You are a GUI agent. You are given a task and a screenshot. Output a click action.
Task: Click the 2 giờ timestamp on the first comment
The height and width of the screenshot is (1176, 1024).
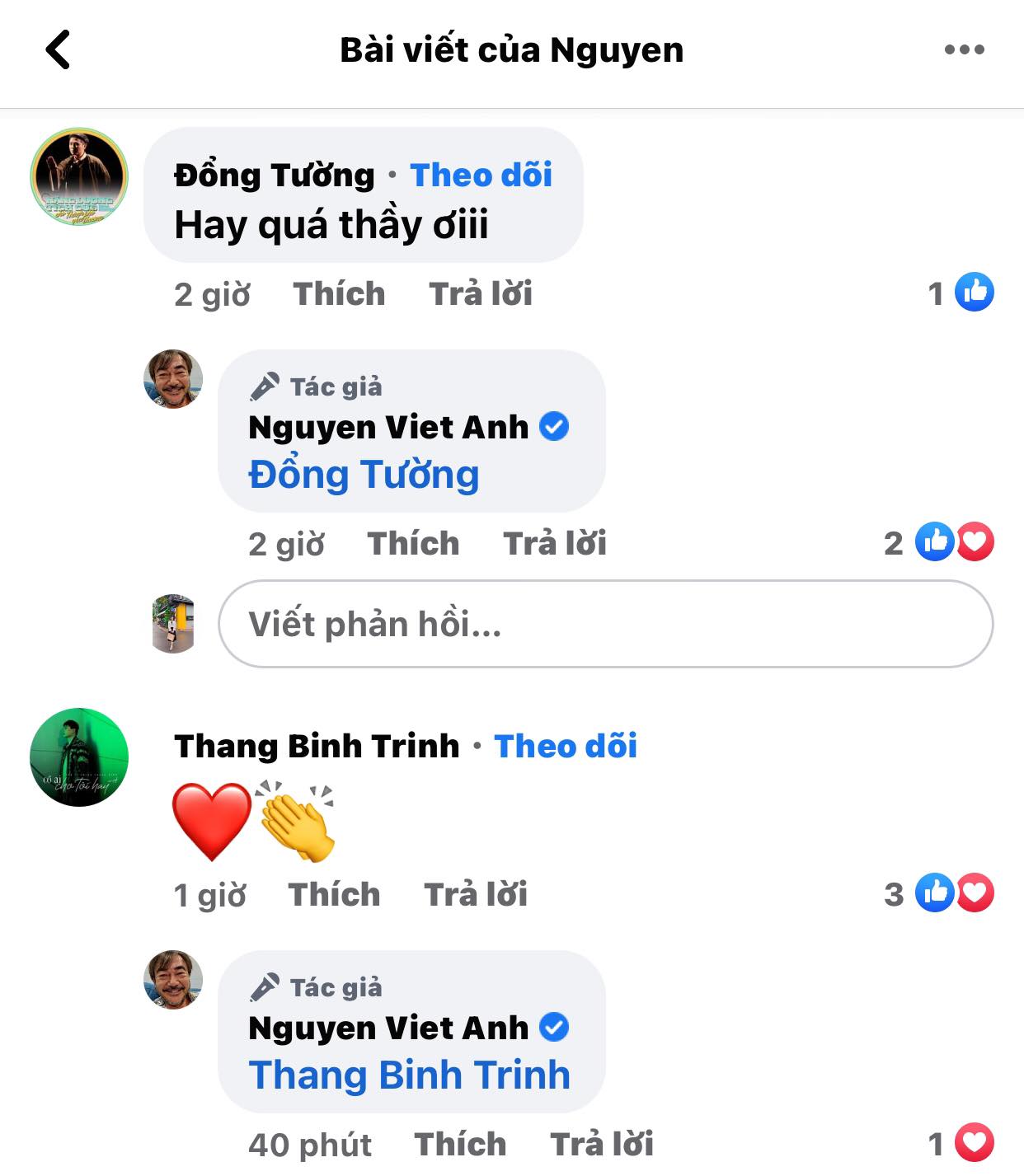tap(213, 295)
